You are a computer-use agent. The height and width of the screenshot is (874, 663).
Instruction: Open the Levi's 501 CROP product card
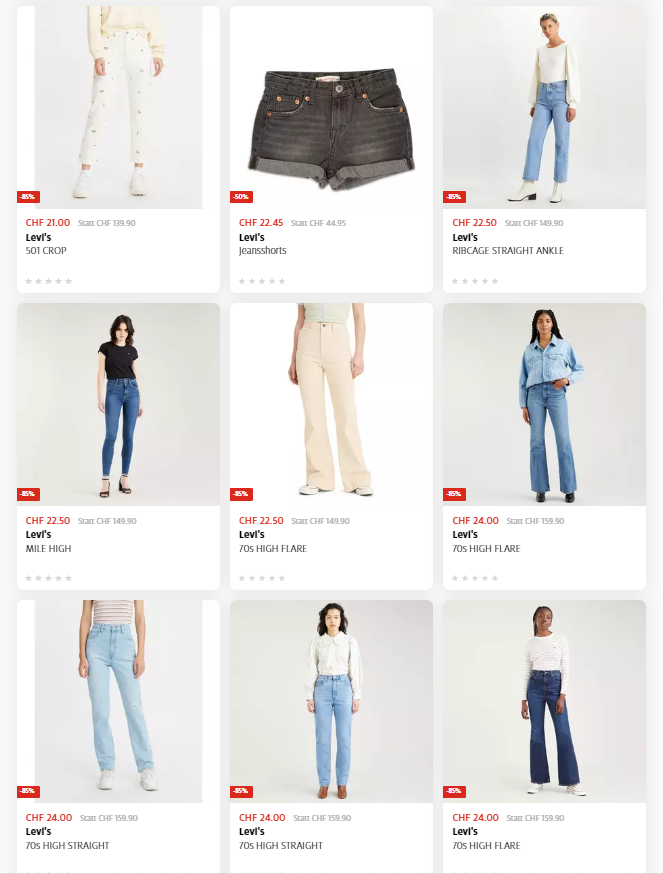click(118, 110)
